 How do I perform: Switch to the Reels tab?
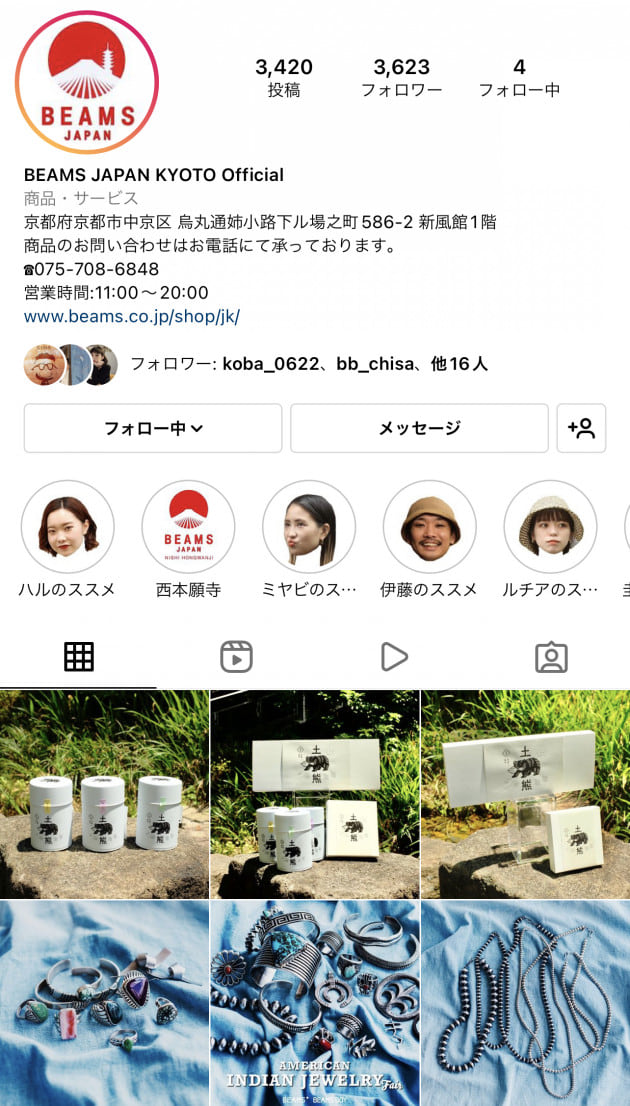[236, 656]
